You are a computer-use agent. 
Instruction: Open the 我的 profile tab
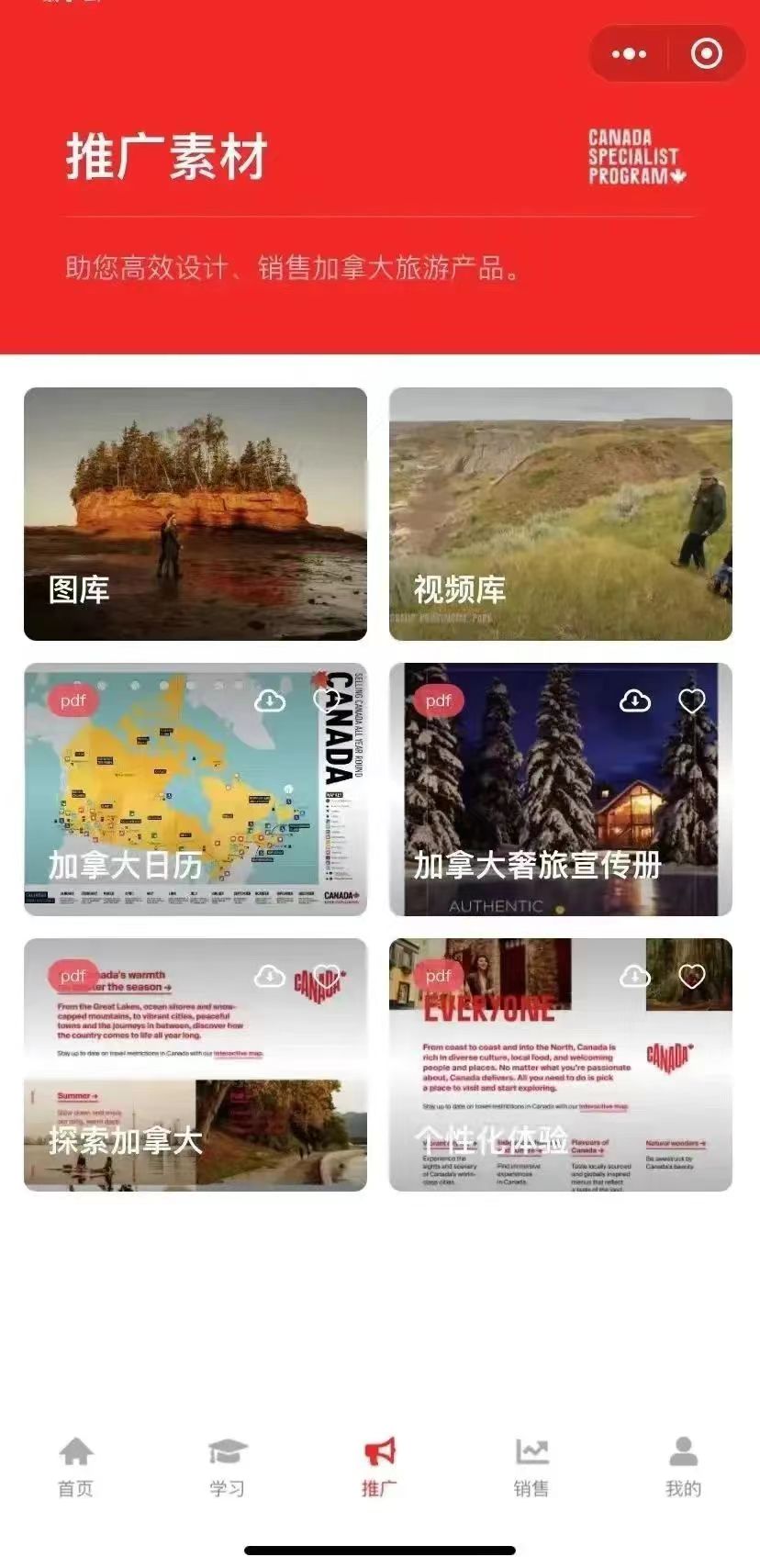[683, 1467]
